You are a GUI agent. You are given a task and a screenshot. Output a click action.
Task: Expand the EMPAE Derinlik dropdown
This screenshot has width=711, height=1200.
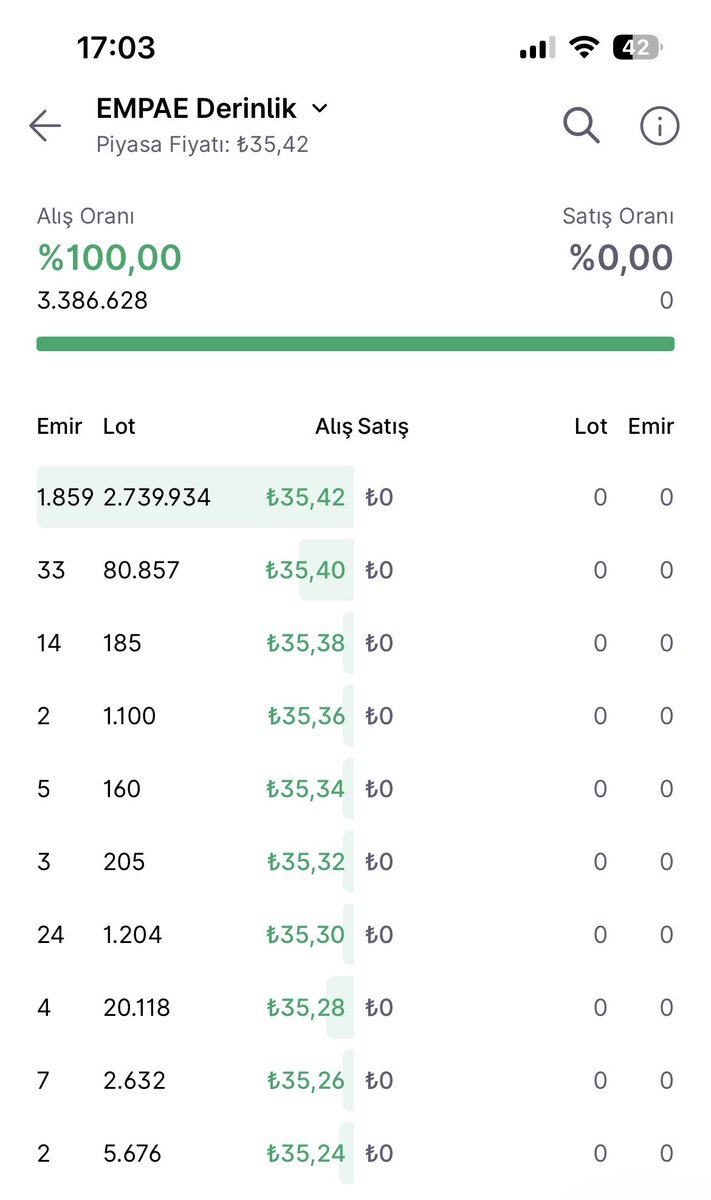tap(319, 108)
